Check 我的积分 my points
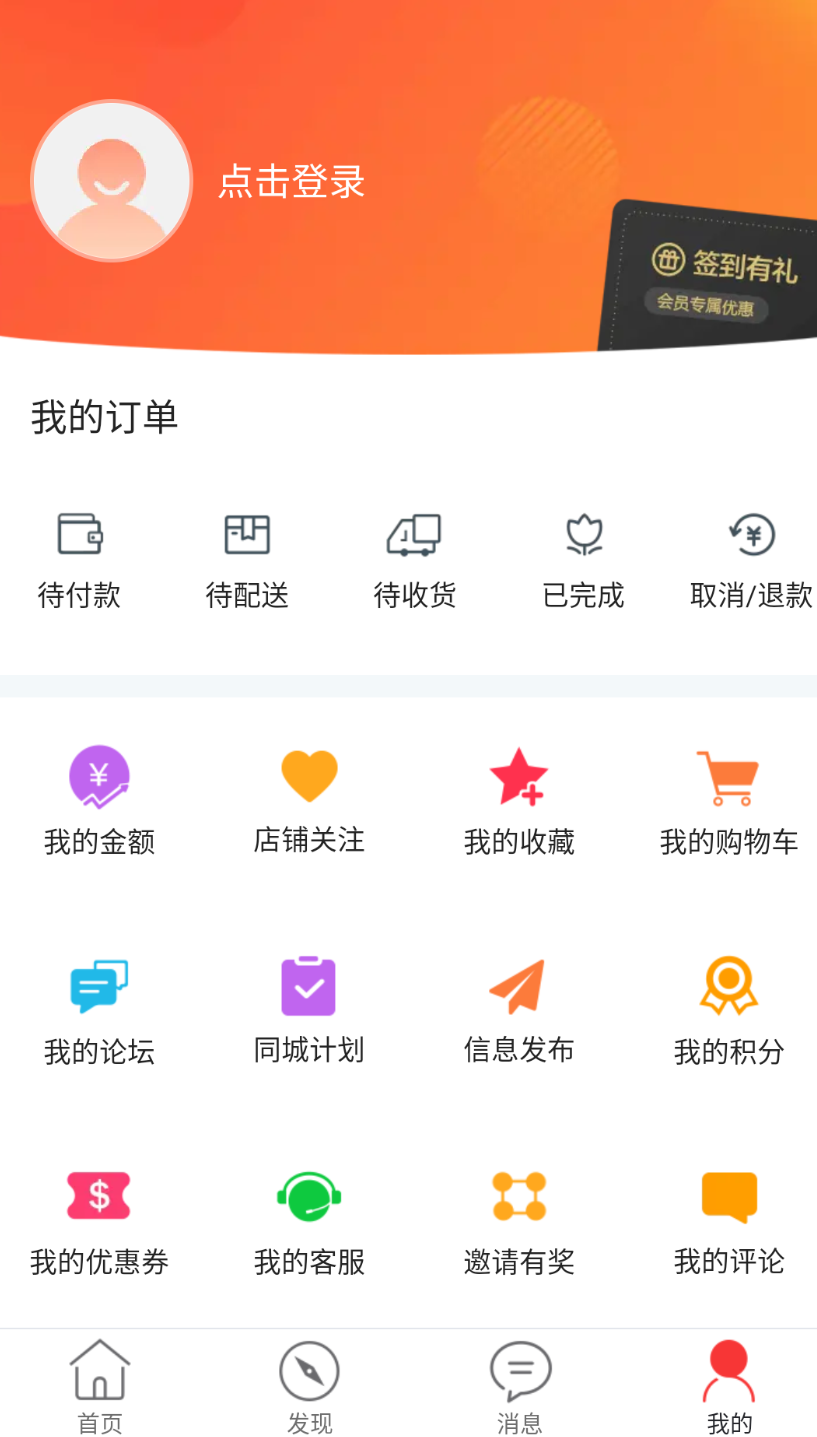 coord(728,1008)
